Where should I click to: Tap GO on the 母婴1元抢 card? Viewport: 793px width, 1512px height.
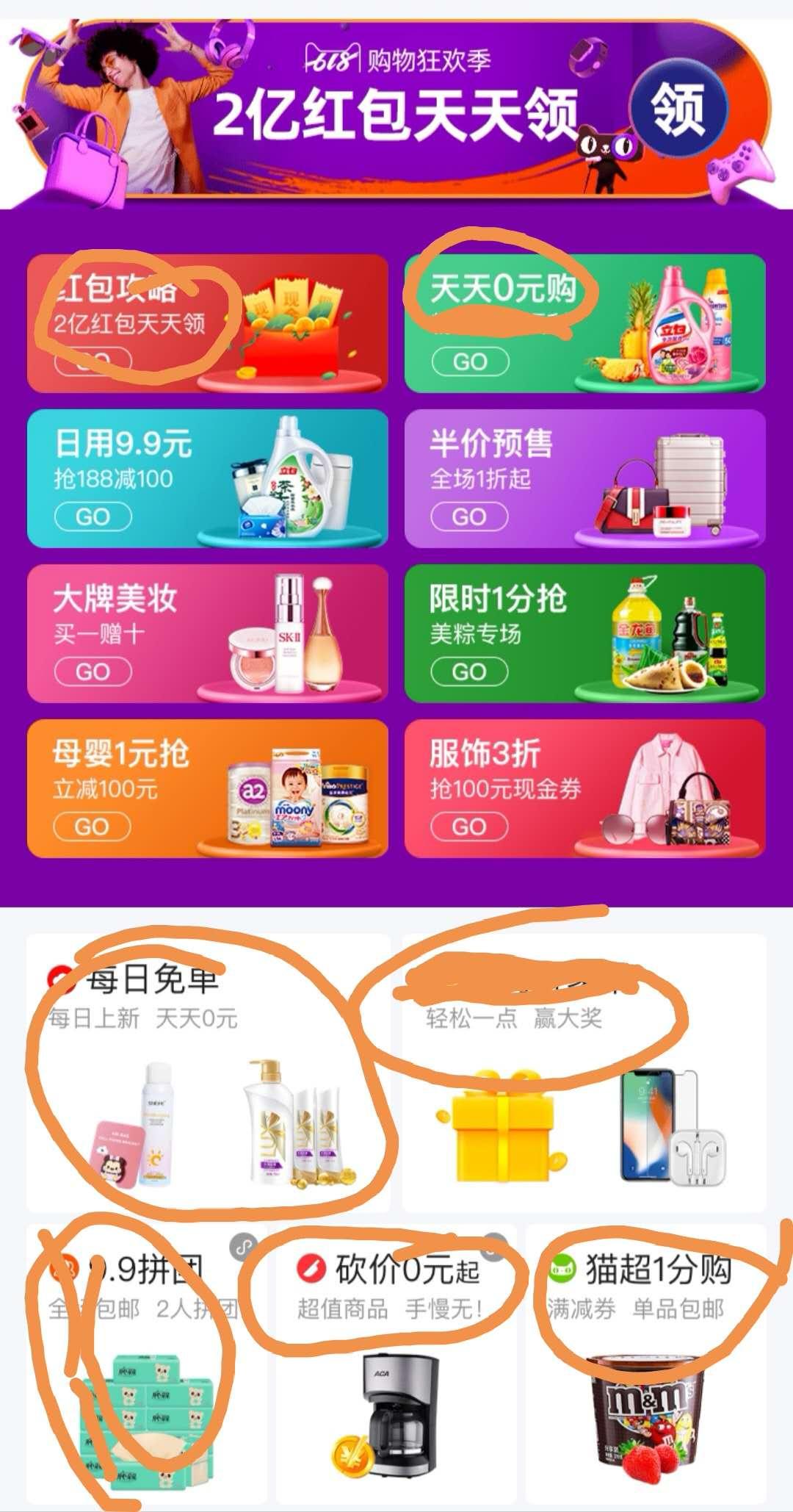point(93,826)
